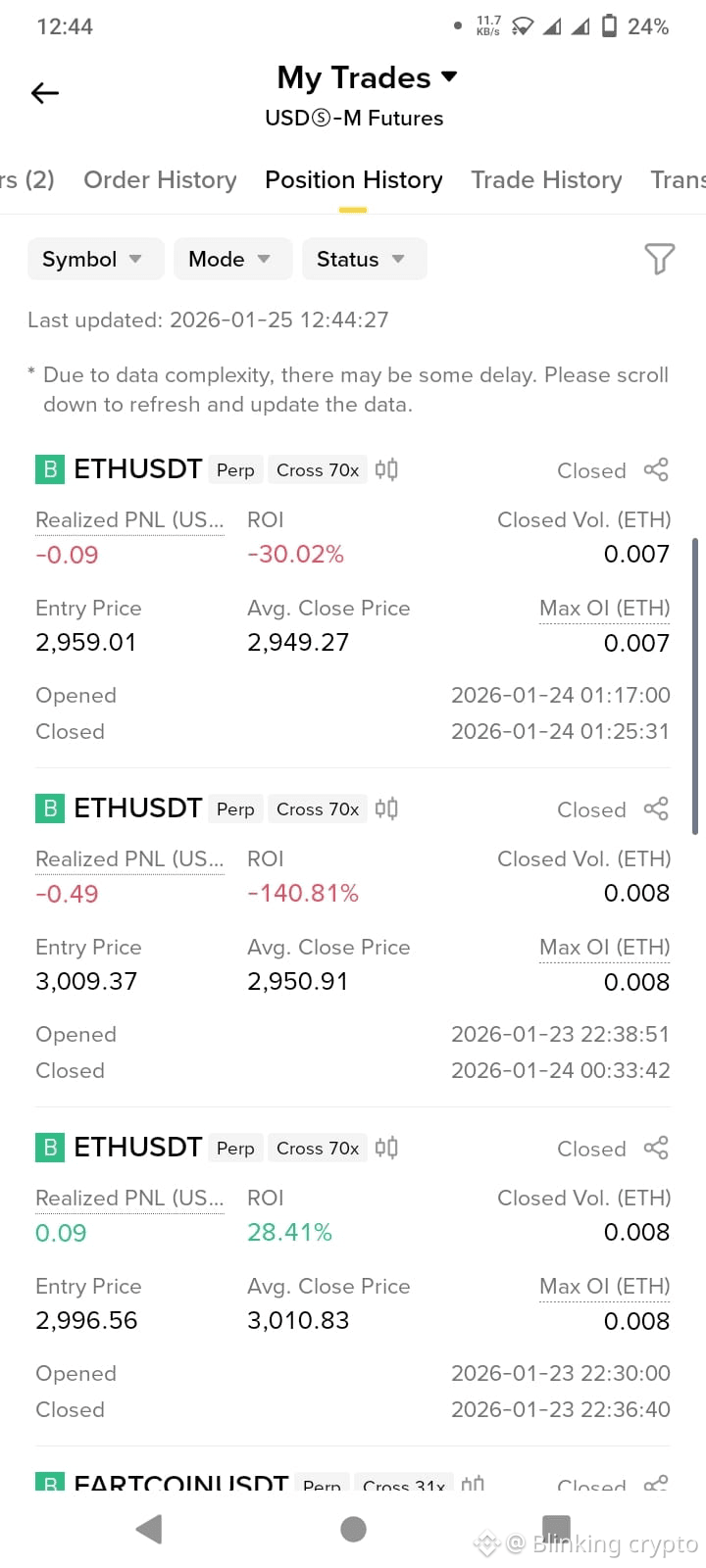The width and height of the screenshot is (706, 1568).
Task: Share the ETHUSDT position with -0.09 PNL
Action: coord(656,469)
